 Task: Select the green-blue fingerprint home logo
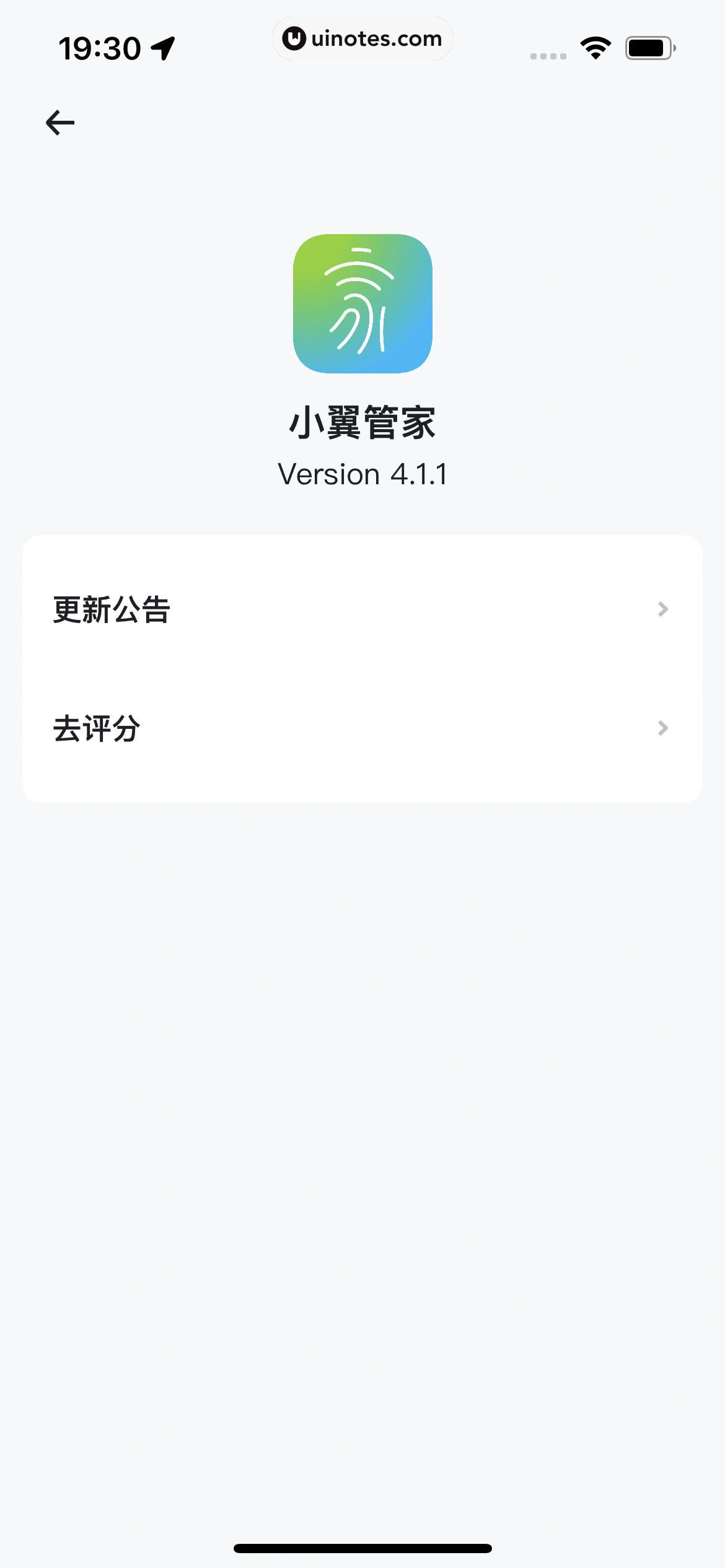click(x=362, y=303)
